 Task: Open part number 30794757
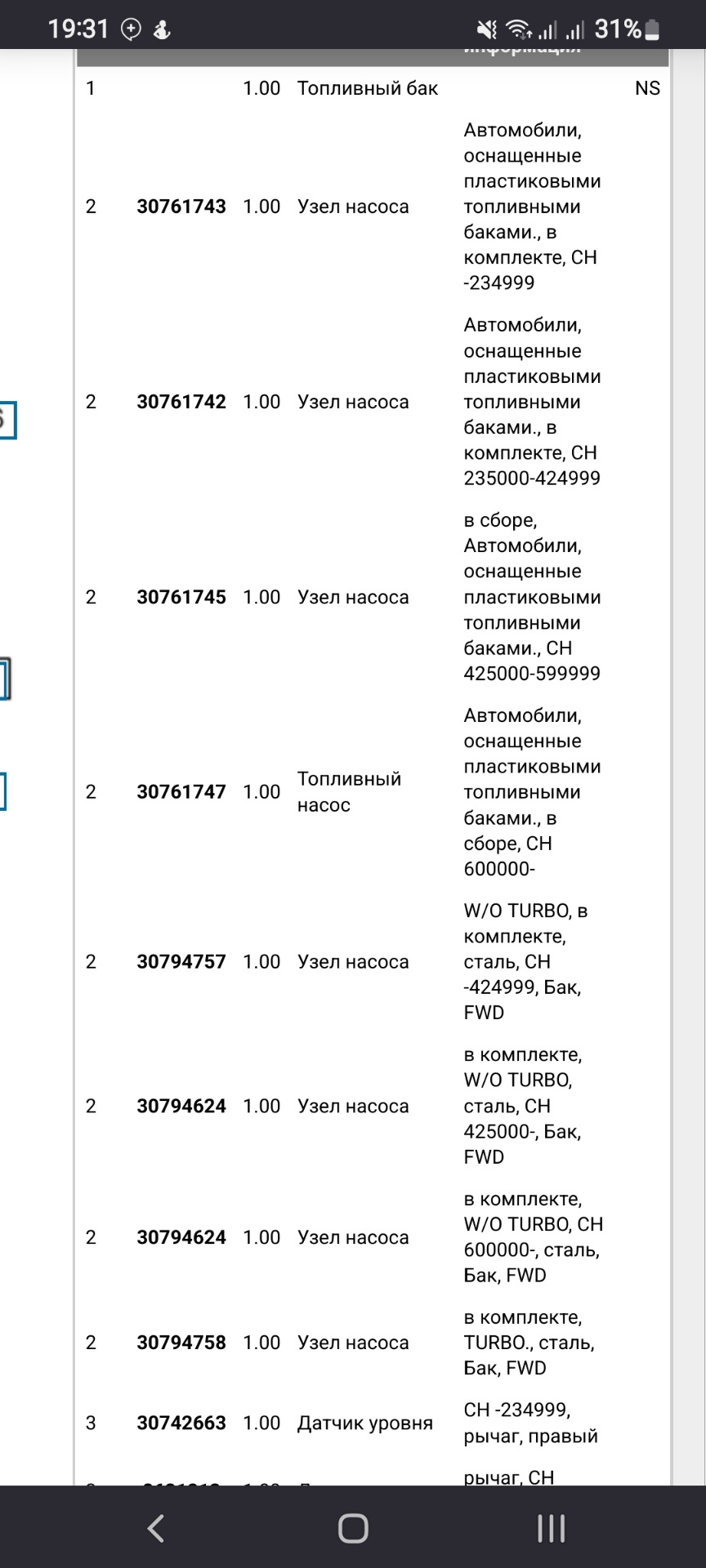181,961
